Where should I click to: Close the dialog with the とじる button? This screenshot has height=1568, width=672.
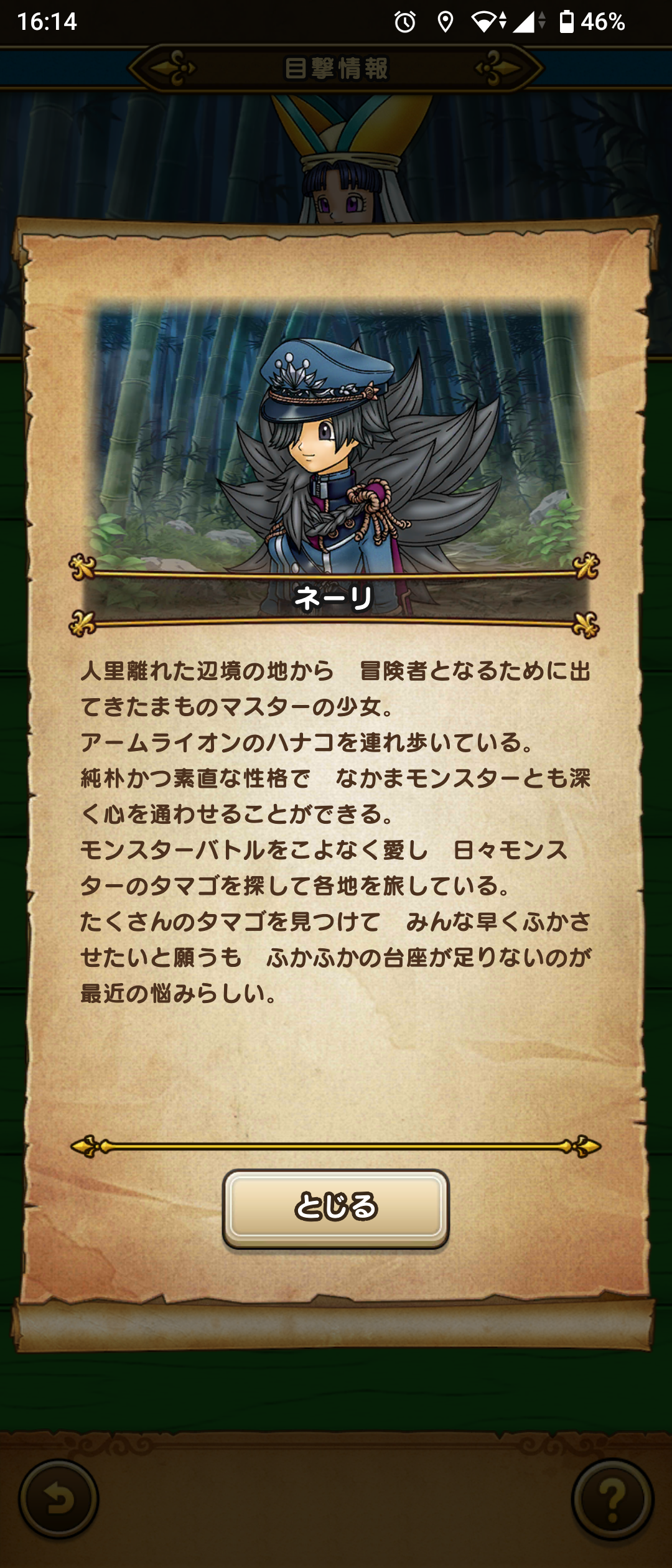tap(335, 1208)
